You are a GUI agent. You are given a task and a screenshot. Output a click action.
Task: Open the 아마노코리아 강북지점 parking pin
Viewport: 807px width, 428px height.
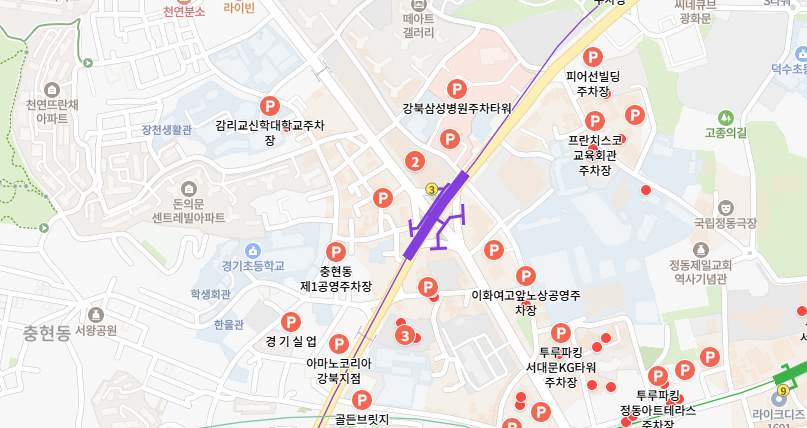point(339,345)
